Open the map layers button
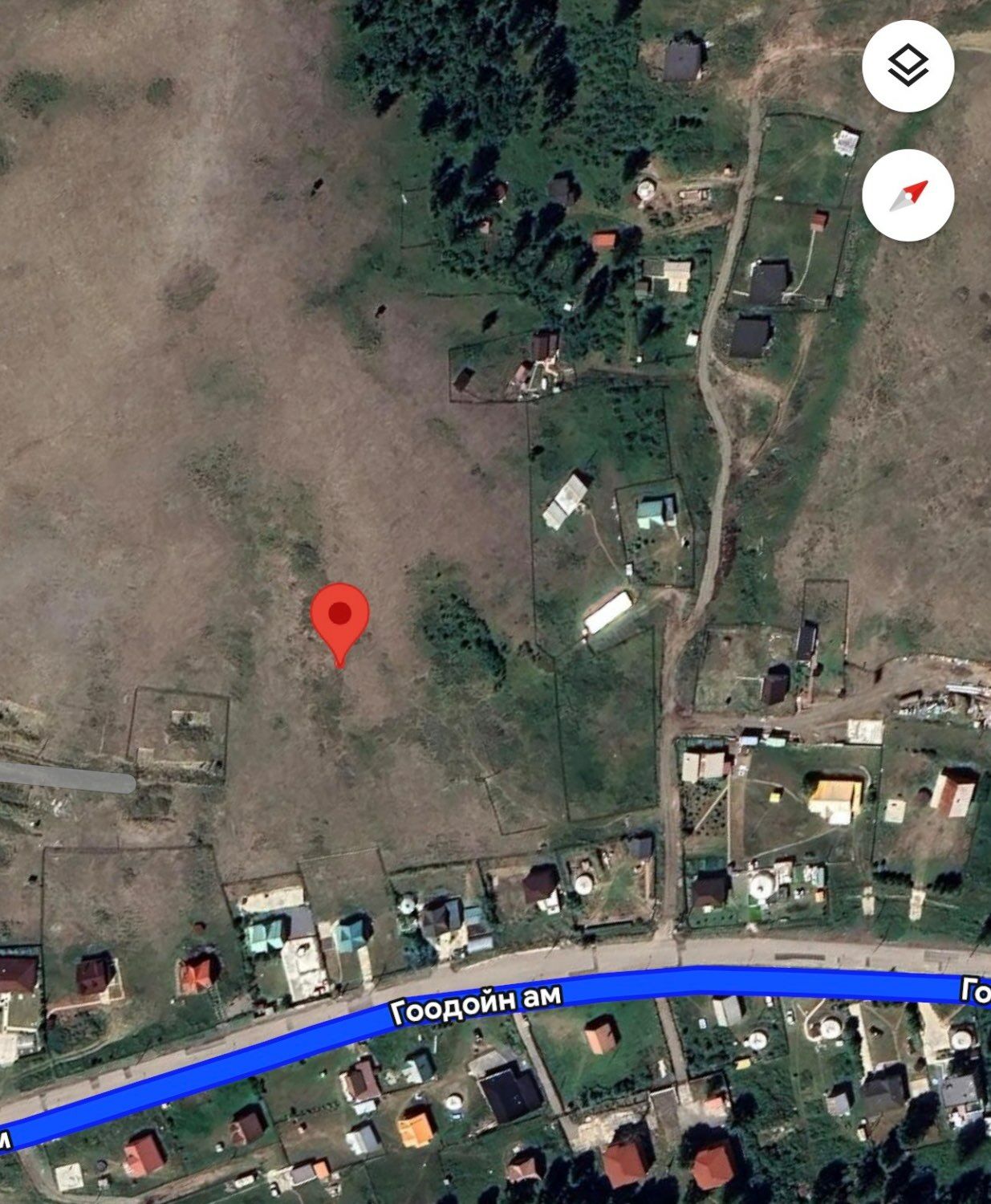Screen dimensions: 991x1204 pyautogui.click(x=908, y=65)
